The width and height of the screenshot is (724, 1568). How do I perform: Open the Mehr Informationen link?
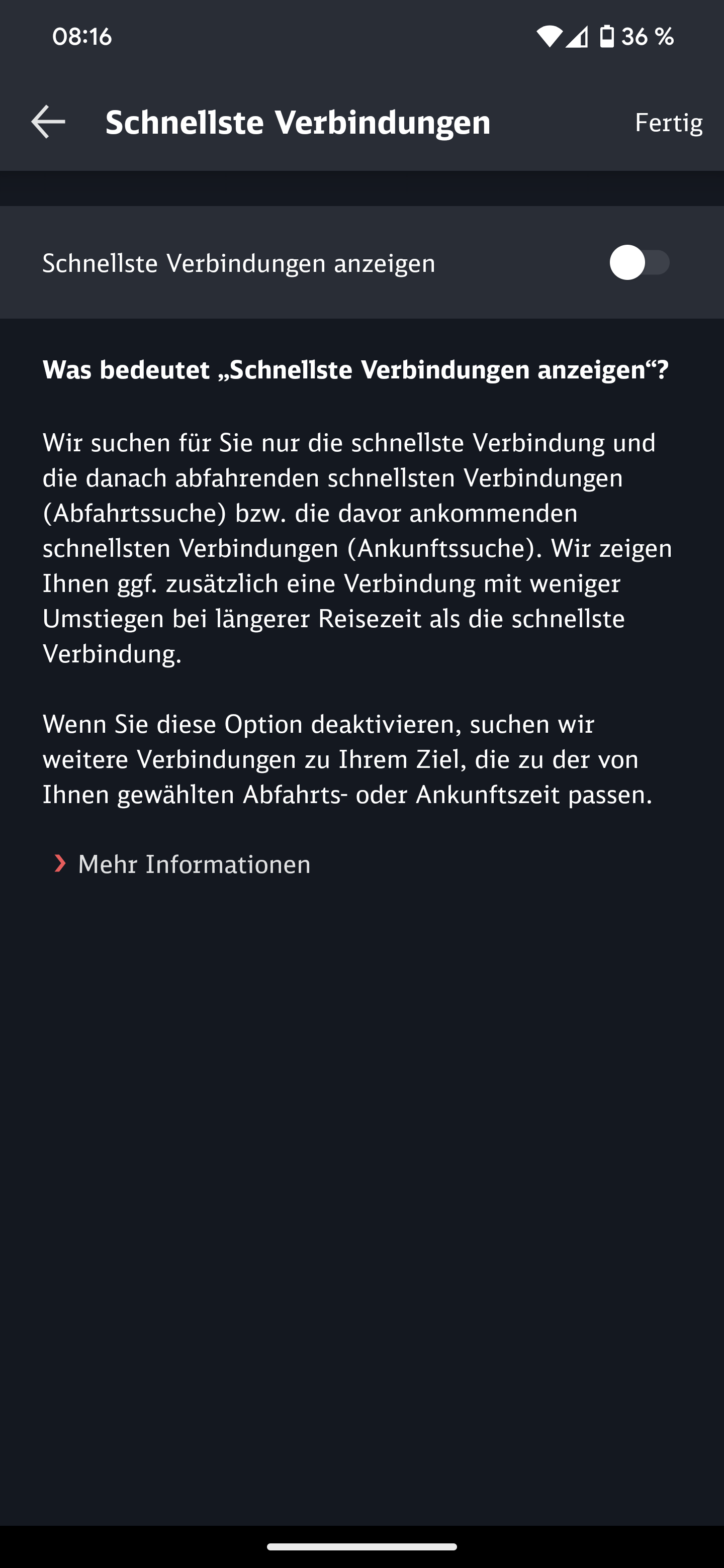point(183,864)
